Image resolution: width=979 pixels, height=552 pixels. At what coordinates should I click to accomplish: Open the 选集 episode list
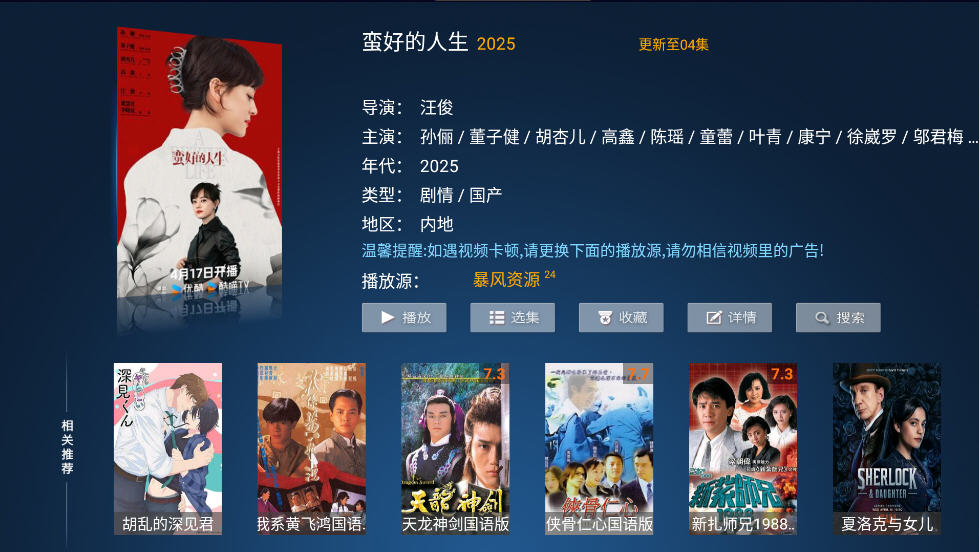512,318
